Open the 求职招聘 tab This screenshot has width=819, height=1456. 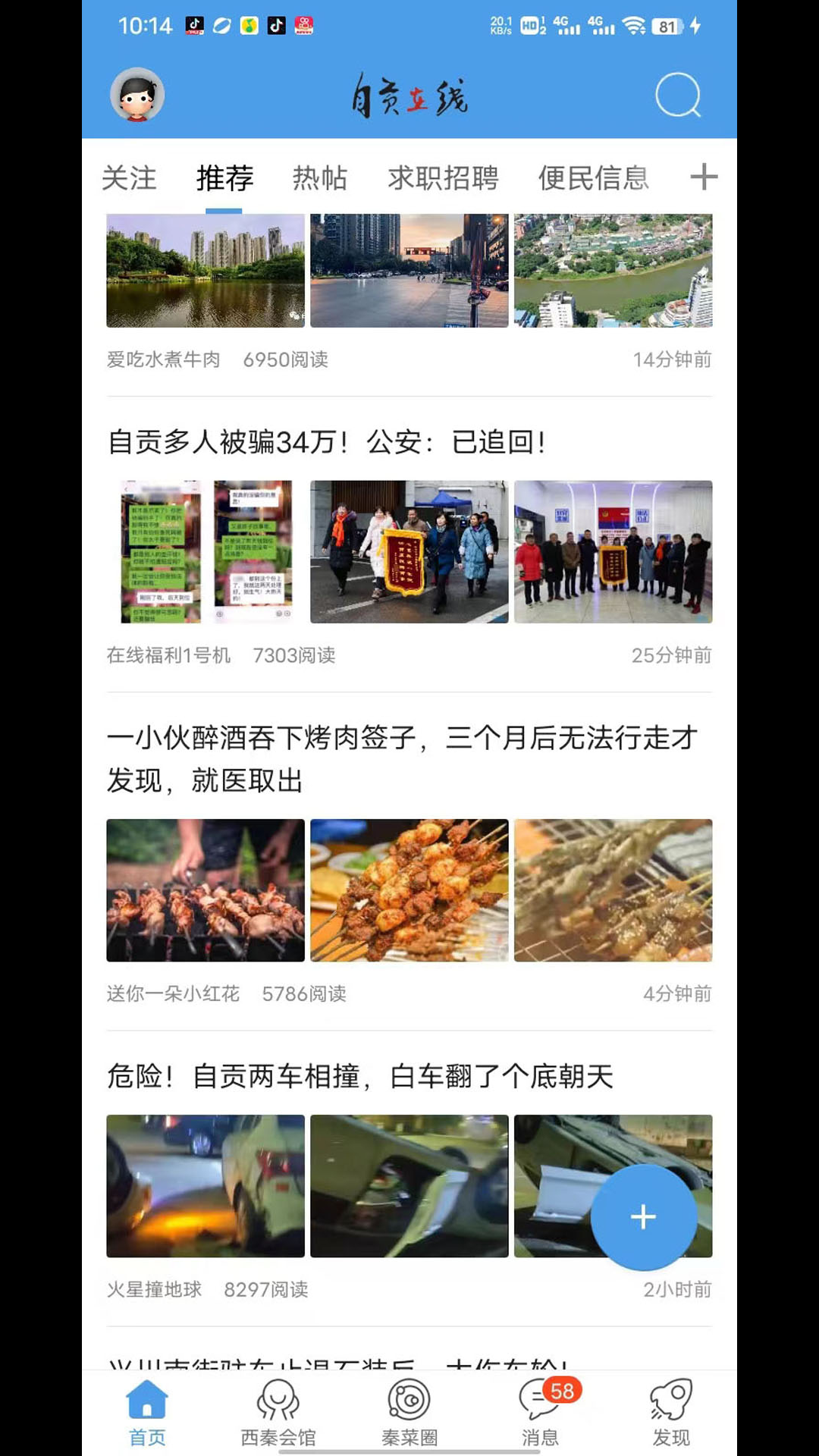443,178
